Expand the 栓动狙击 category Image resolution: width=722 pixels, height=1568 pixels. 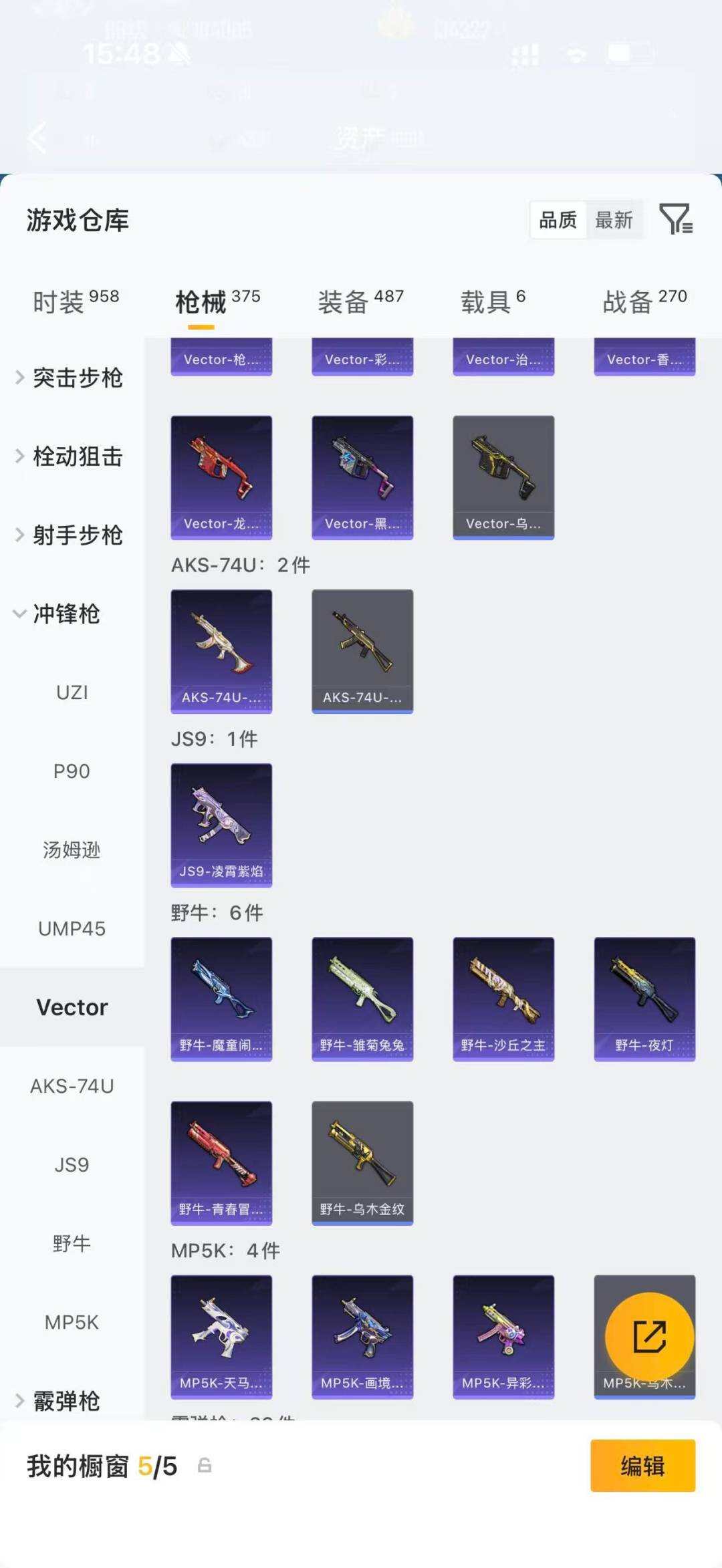pyautogui.click(x=76, y=457)
